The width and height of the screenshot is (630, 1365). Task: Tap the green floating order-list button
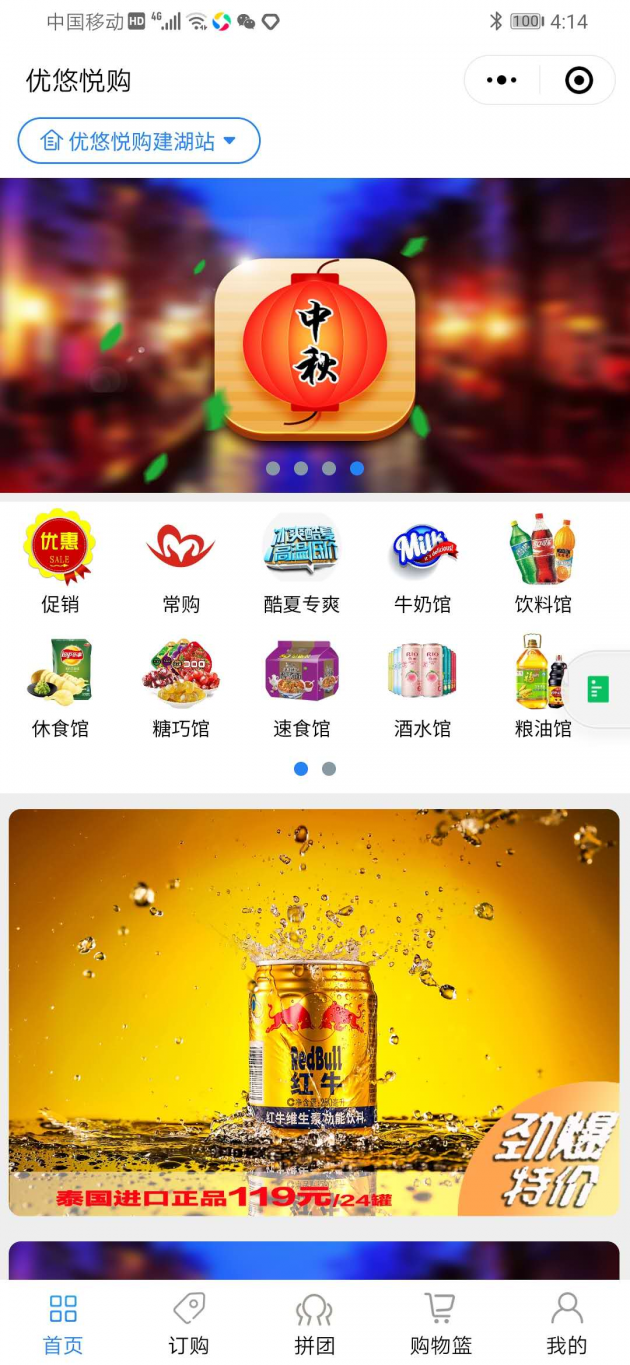(598, 689)
